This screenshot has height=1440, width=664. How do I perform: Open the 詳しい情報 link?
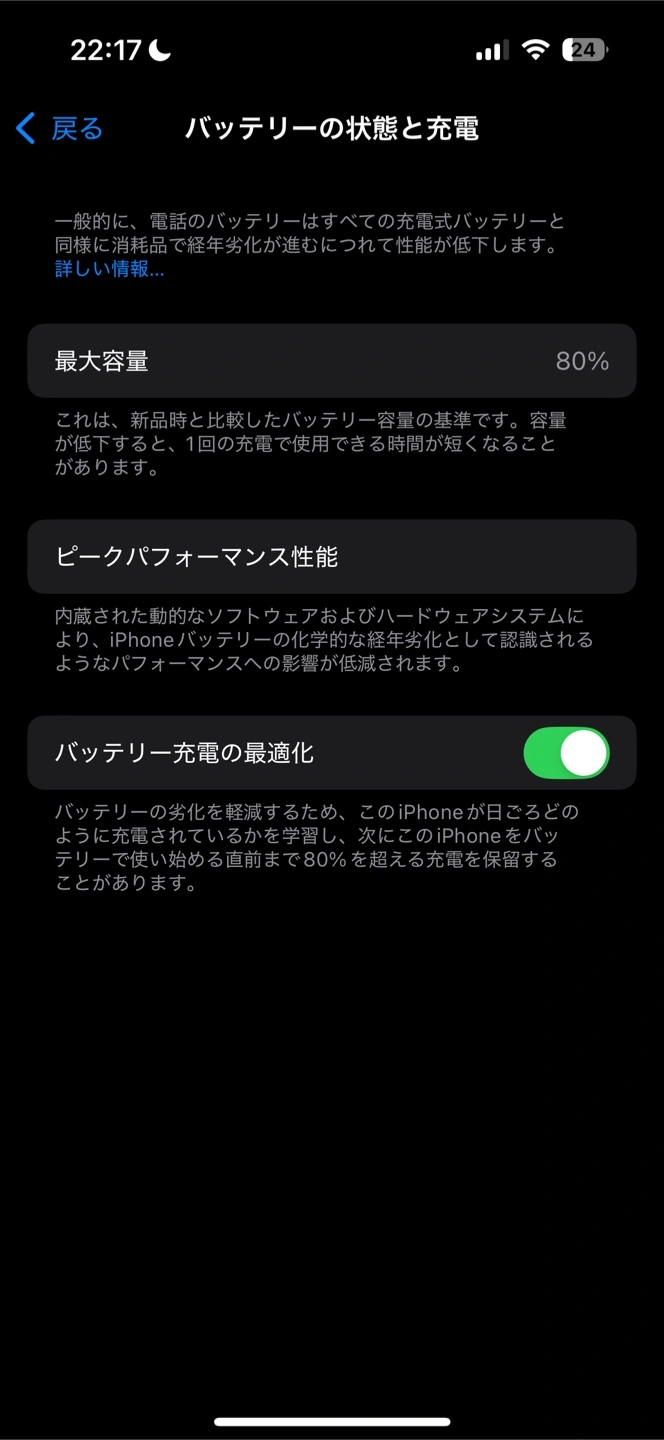(109, 269)
